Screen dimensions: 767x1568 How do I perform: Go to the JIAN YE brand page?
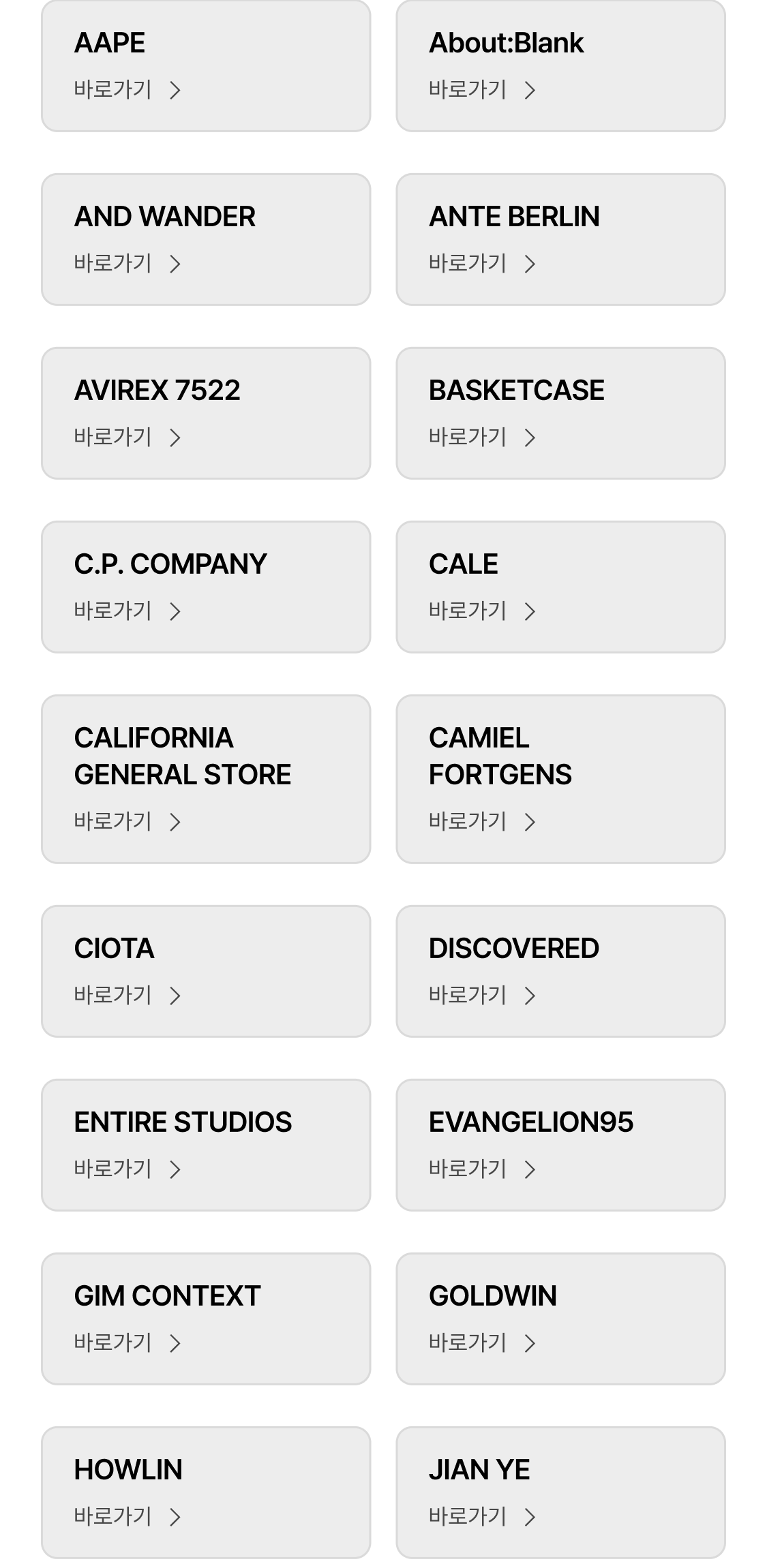click(560, 1492)
